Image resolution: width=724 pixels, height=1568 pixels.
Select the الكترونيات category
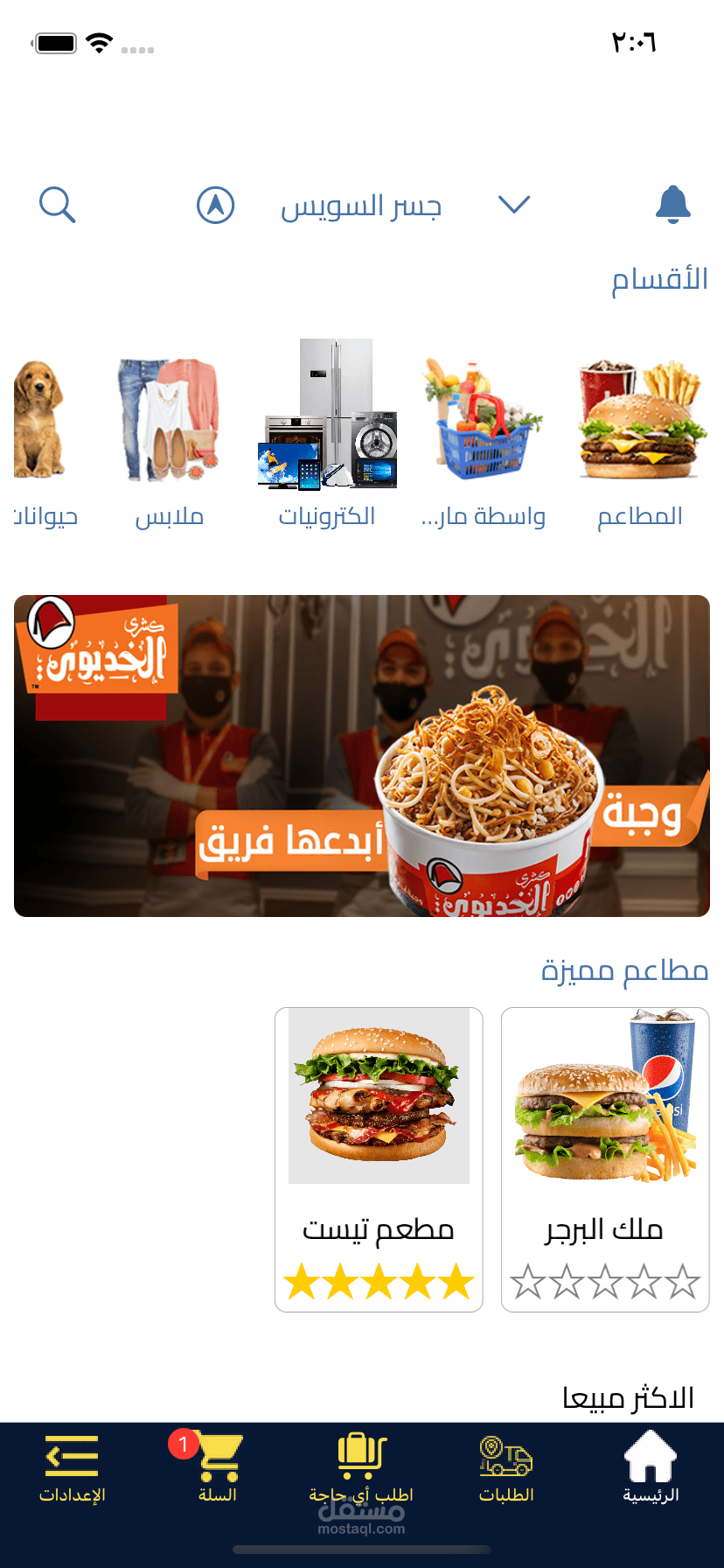(327, 437)
